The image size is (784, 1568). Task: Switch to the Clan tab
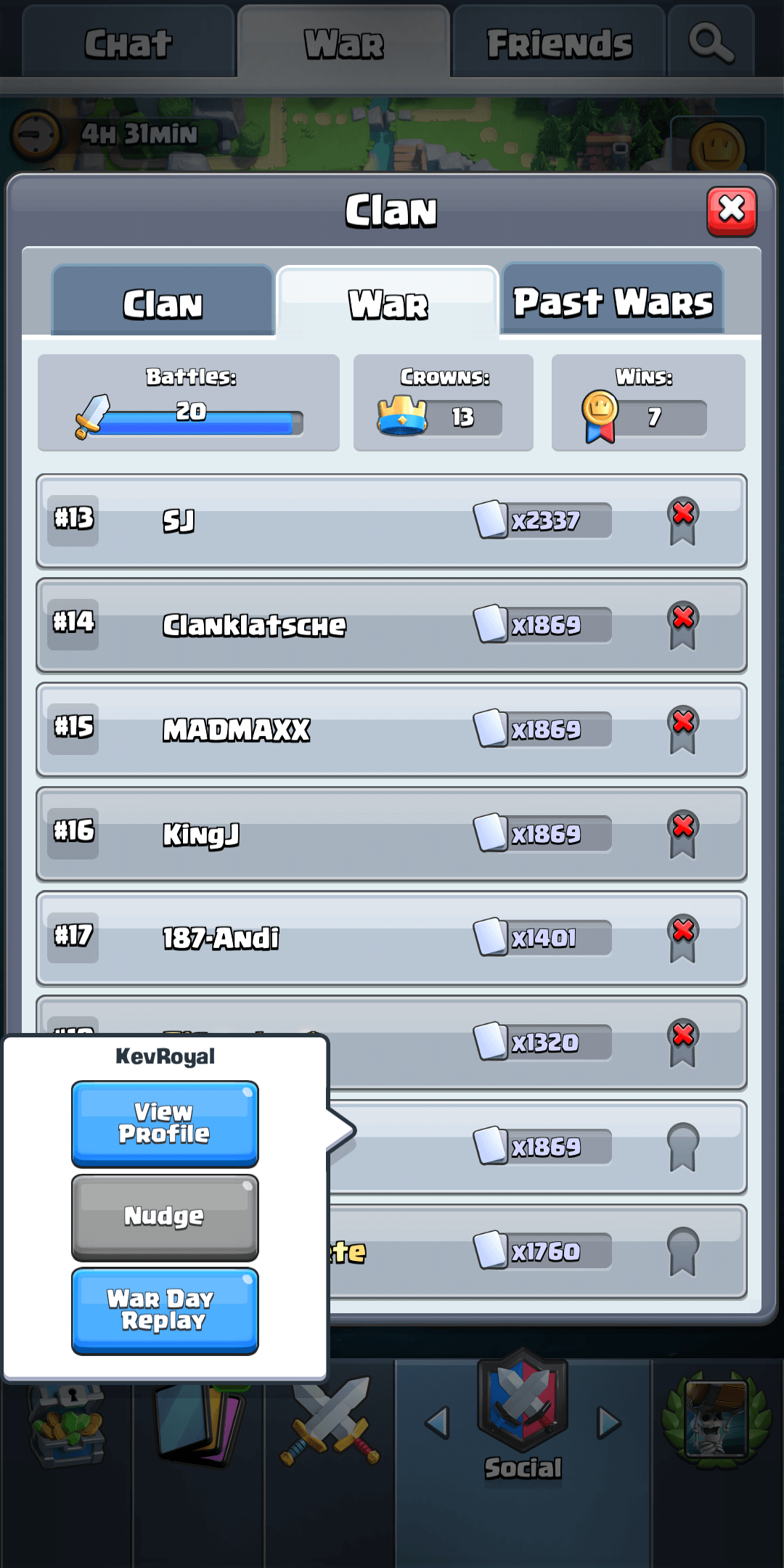163,303
